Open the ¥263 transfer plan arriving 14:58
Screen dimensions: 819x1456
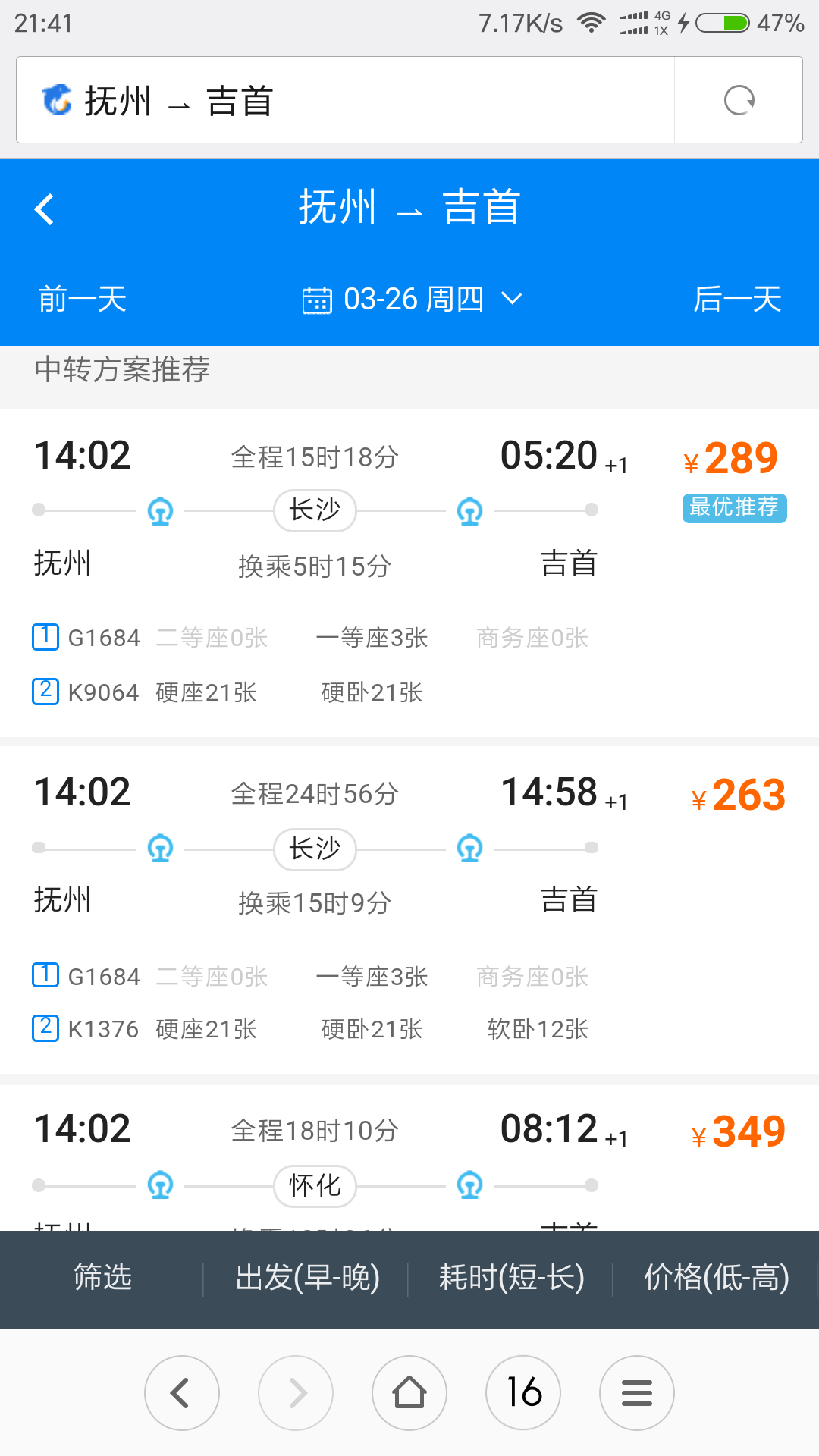(409, 910)
